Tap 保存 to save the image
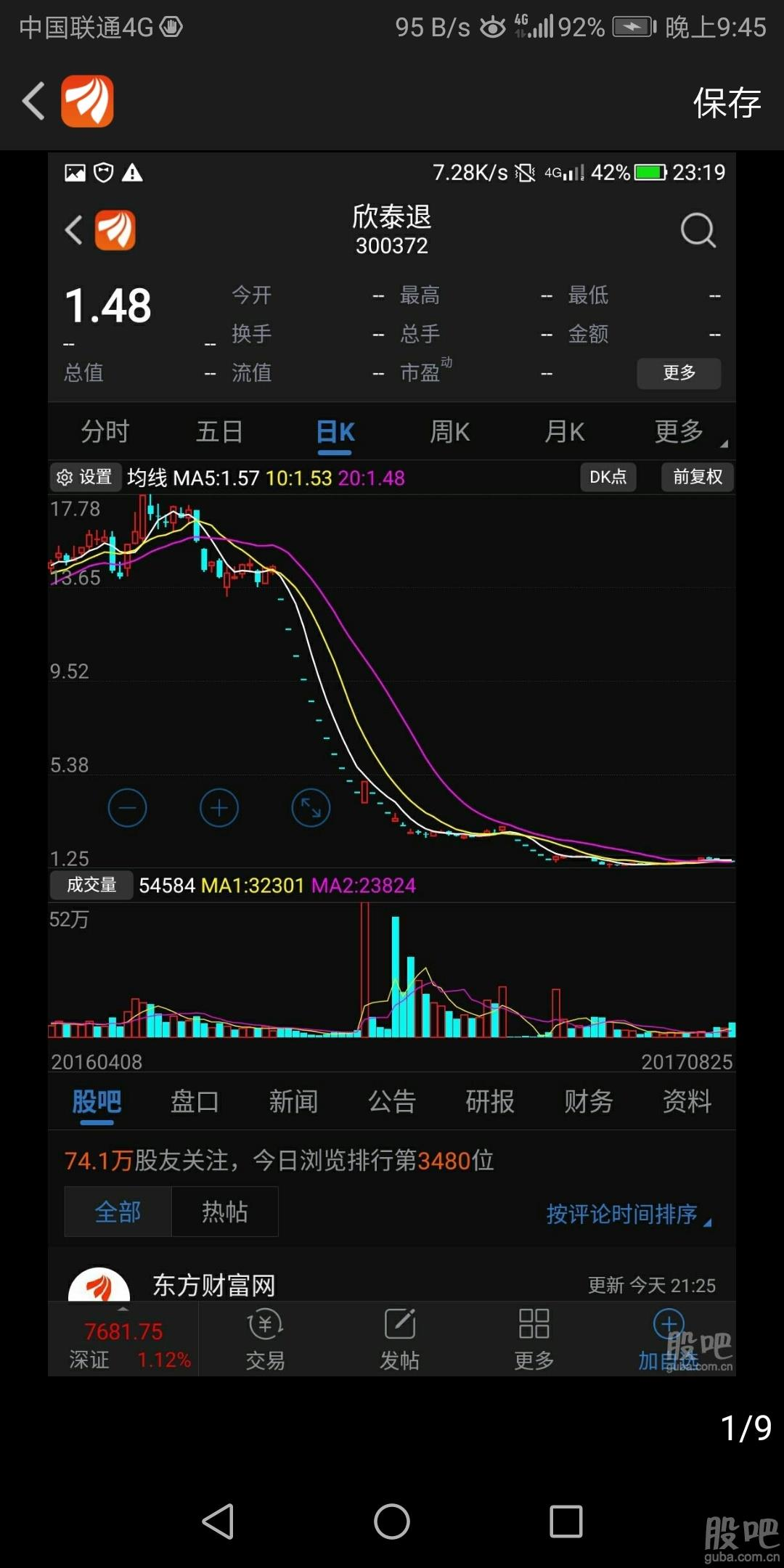784x1568 pixels. [x=727, y=102]
